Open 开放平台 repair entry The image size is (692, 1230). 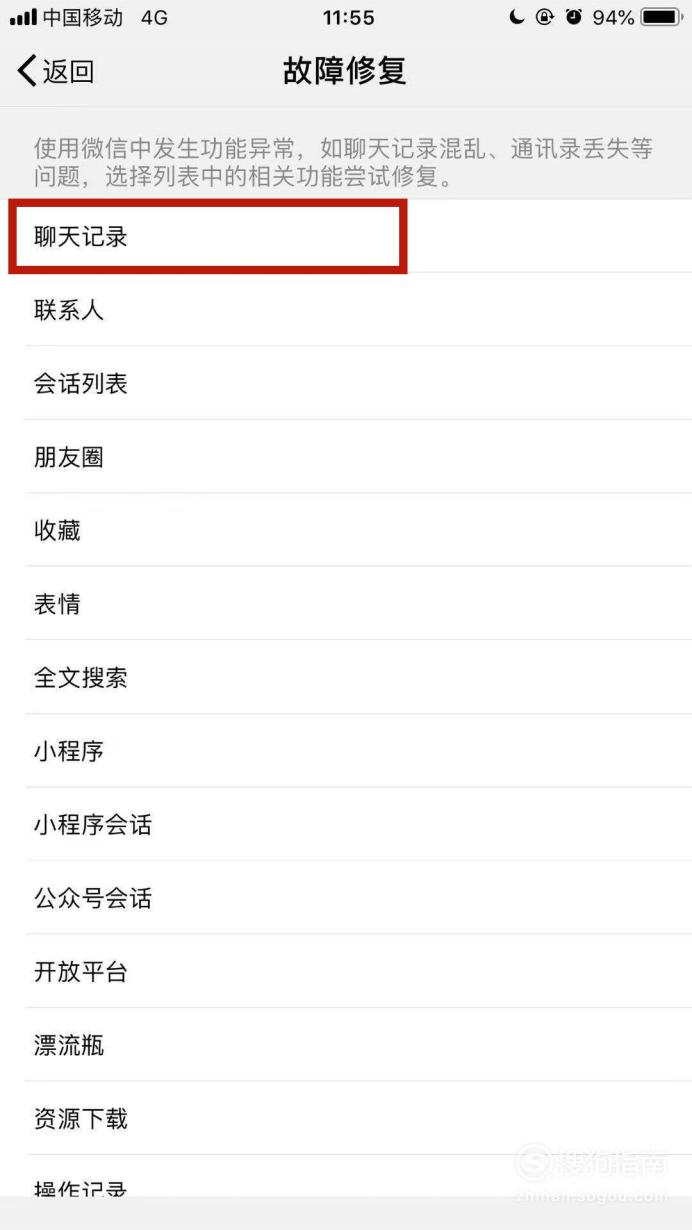(x=346, y=971)
